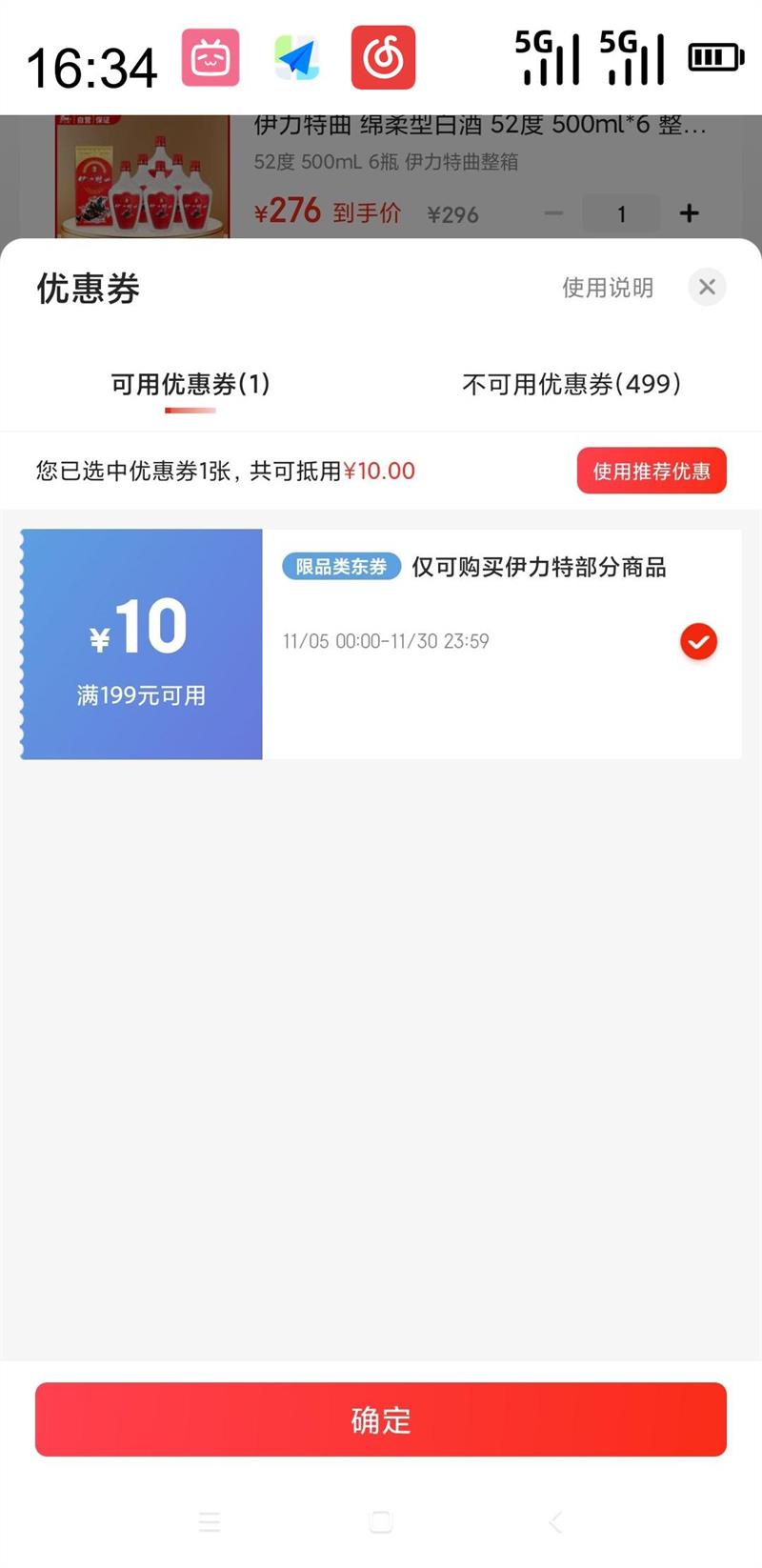Open 使用说明 usage instructions
The image size is (762, 1568).
click(608, 288)
